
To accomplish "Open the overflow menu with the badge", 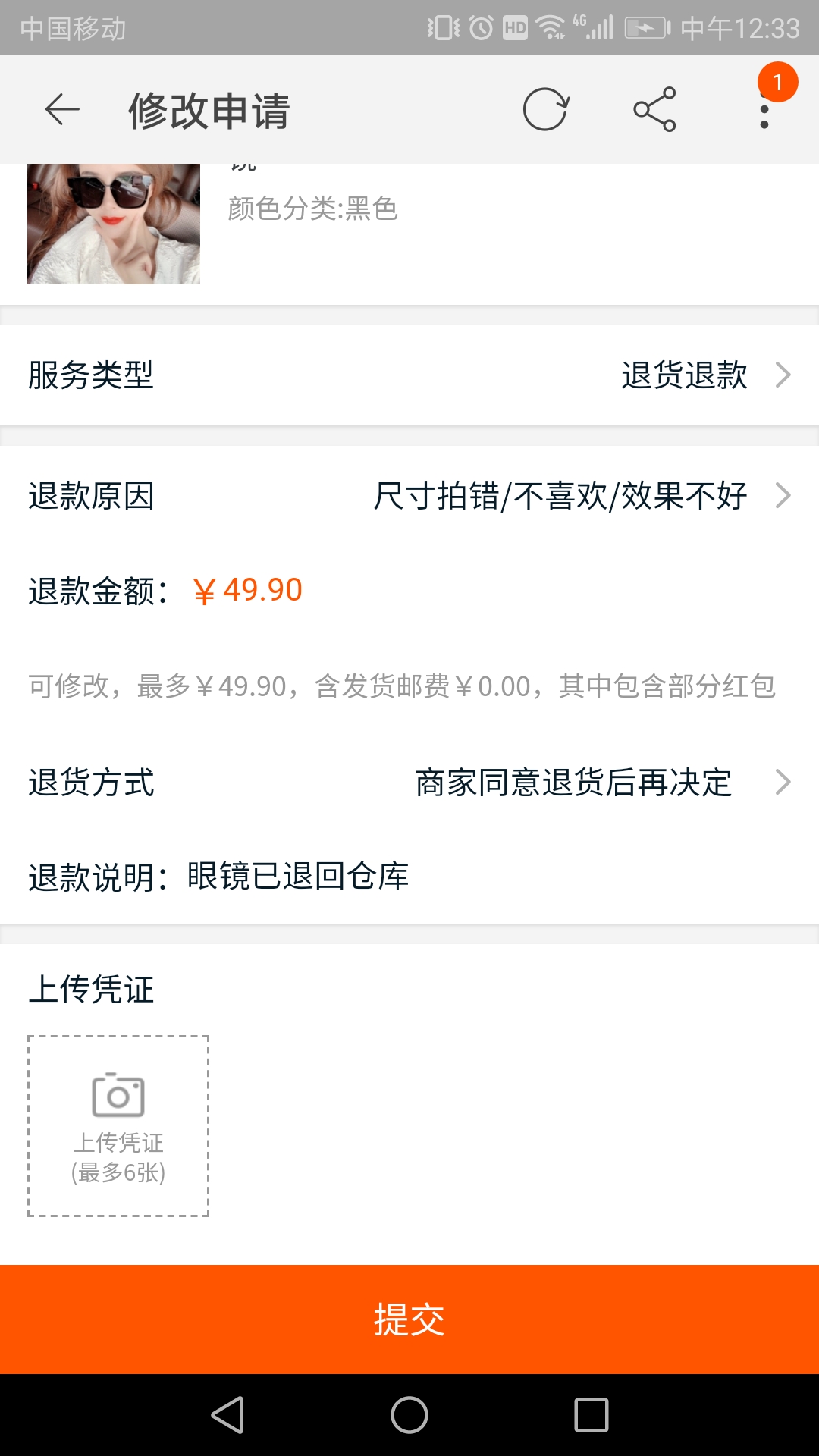I will click(x=764, y=110).
